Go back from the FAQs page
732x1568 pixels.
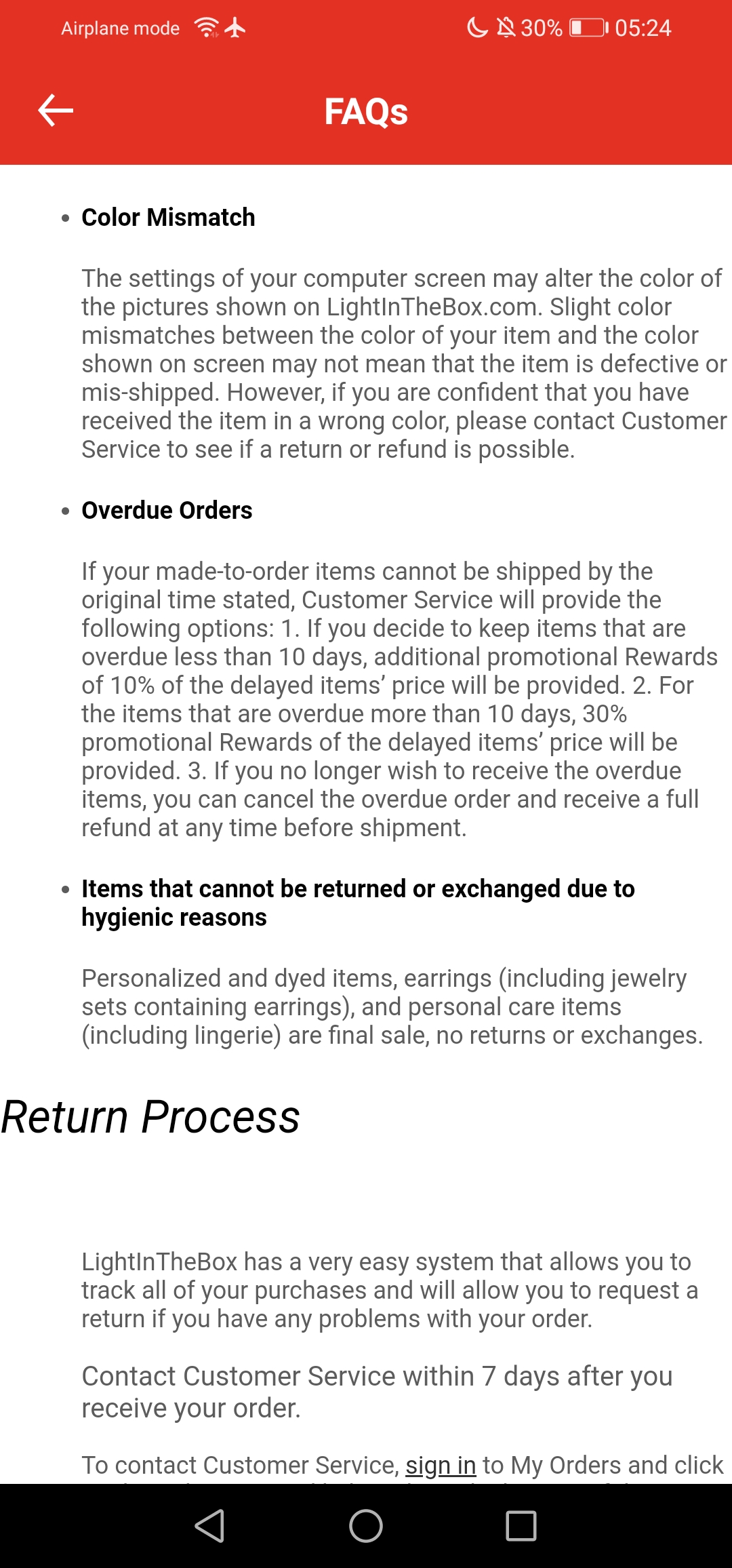pos(56,111)
